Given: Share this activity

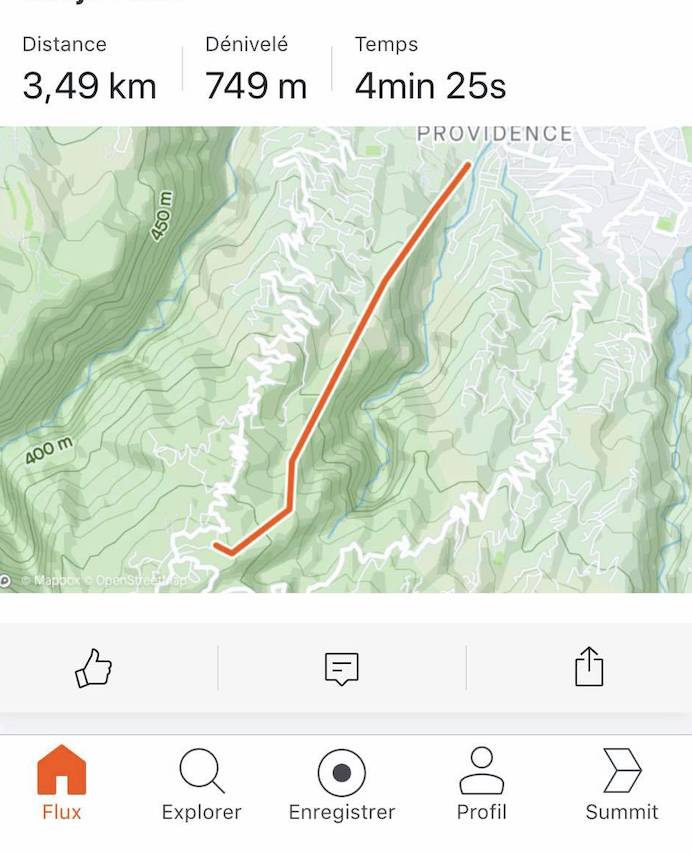Looking at the screenshot, I should coord(589,667).
